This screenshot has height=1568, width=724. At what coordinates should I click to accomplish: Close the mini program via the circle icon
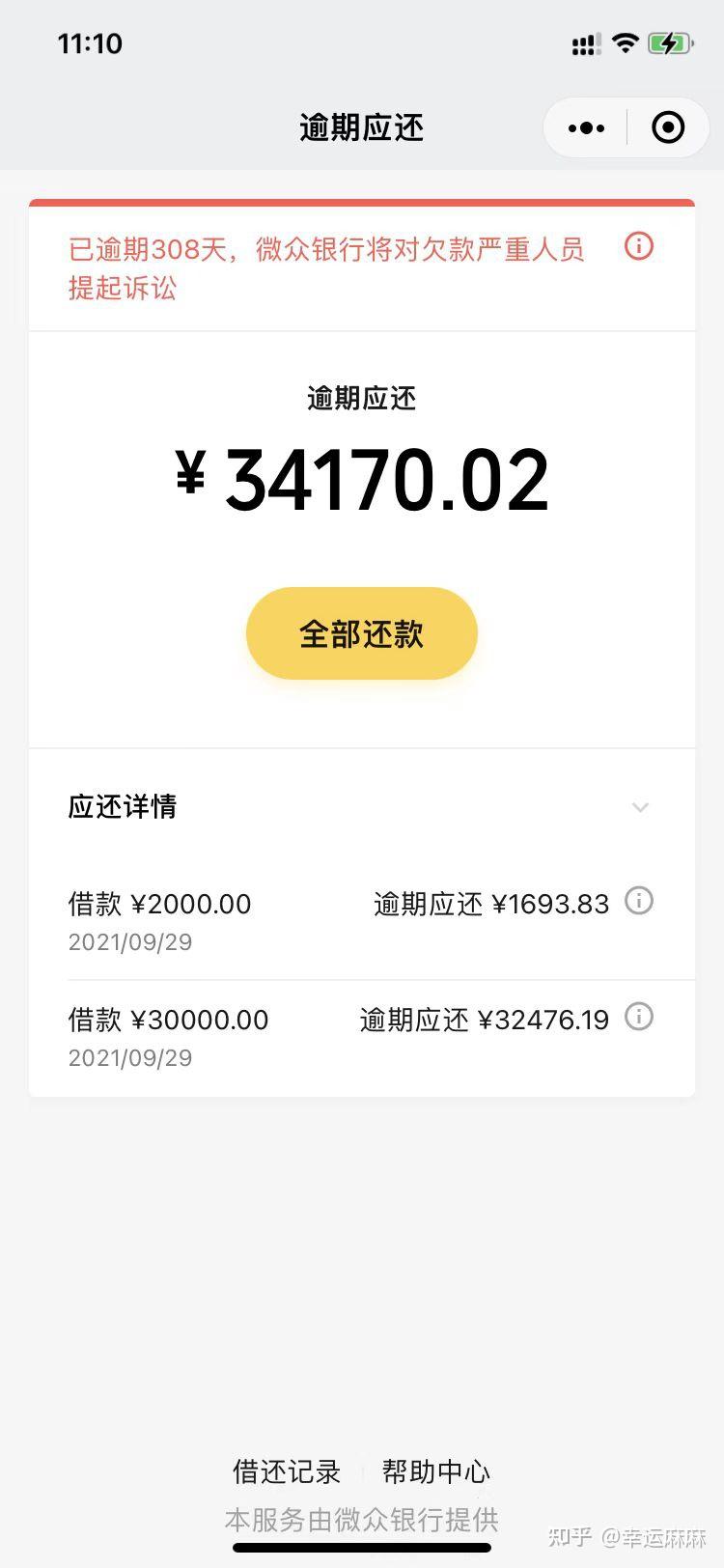(668, 127)
